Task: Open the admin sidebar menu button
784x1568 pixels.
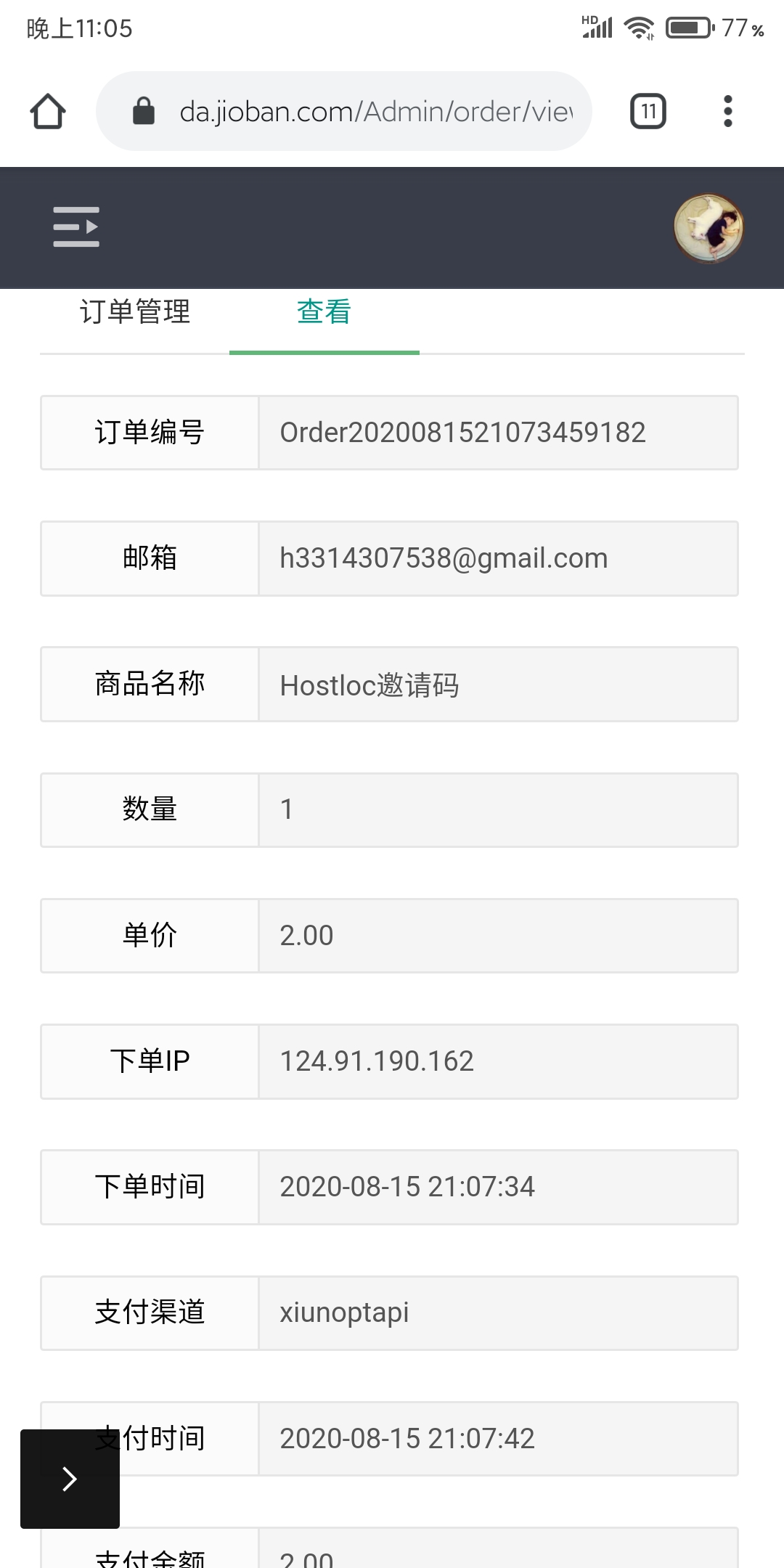Action: pos(76,226)
